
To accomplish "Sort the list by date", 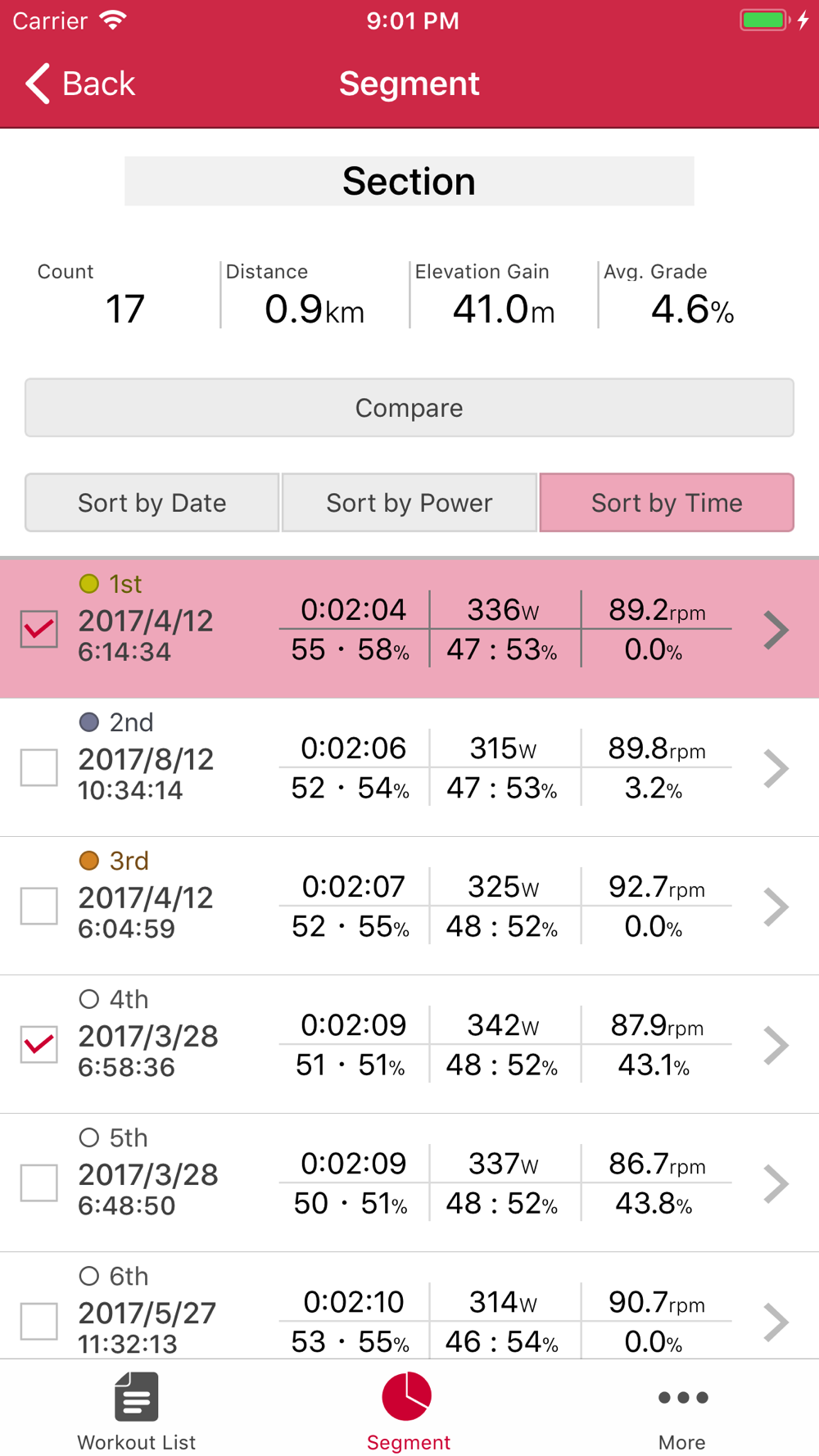I will [x=152, y=503].
